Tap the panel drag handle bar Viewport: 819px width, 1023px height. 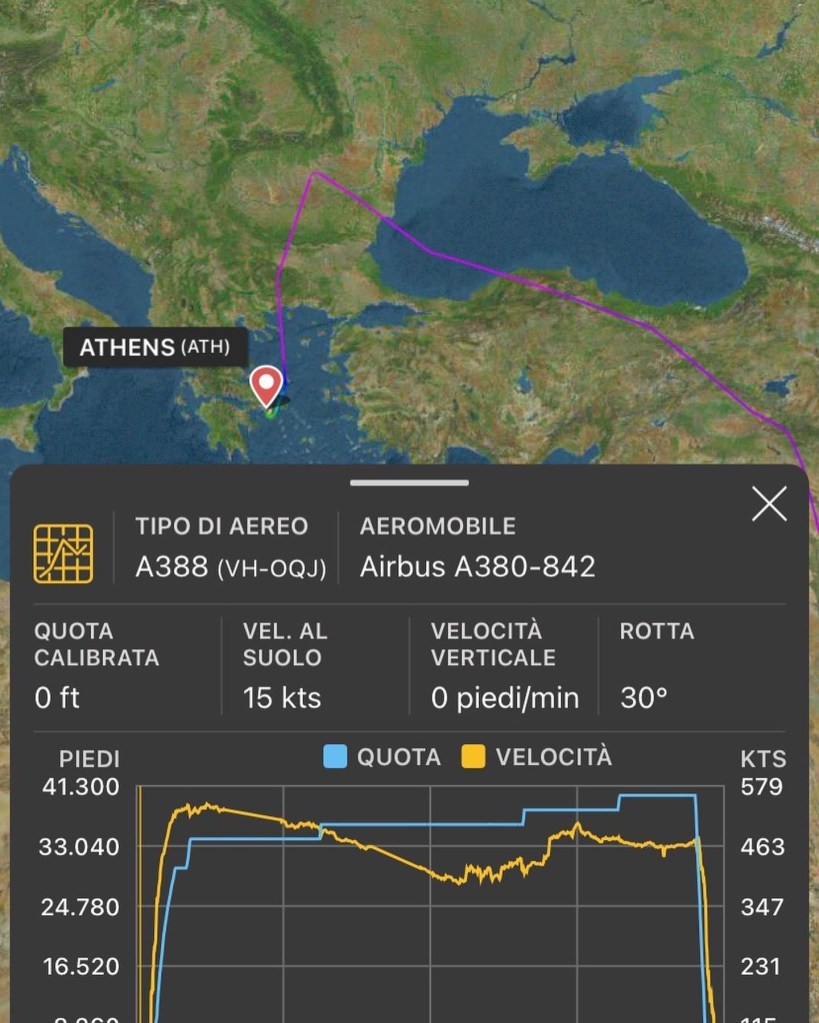(x=409, y=483)
